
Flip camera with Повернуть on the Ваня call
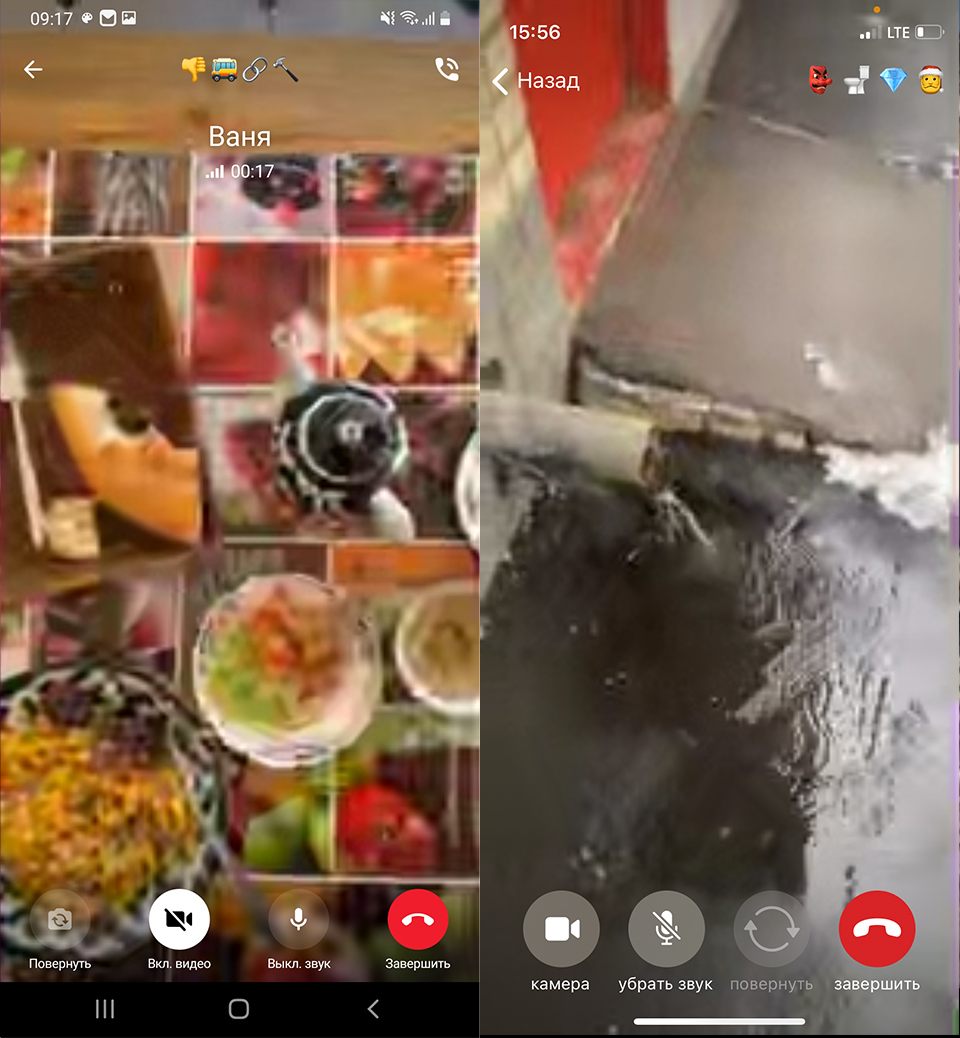pos(59,919)
